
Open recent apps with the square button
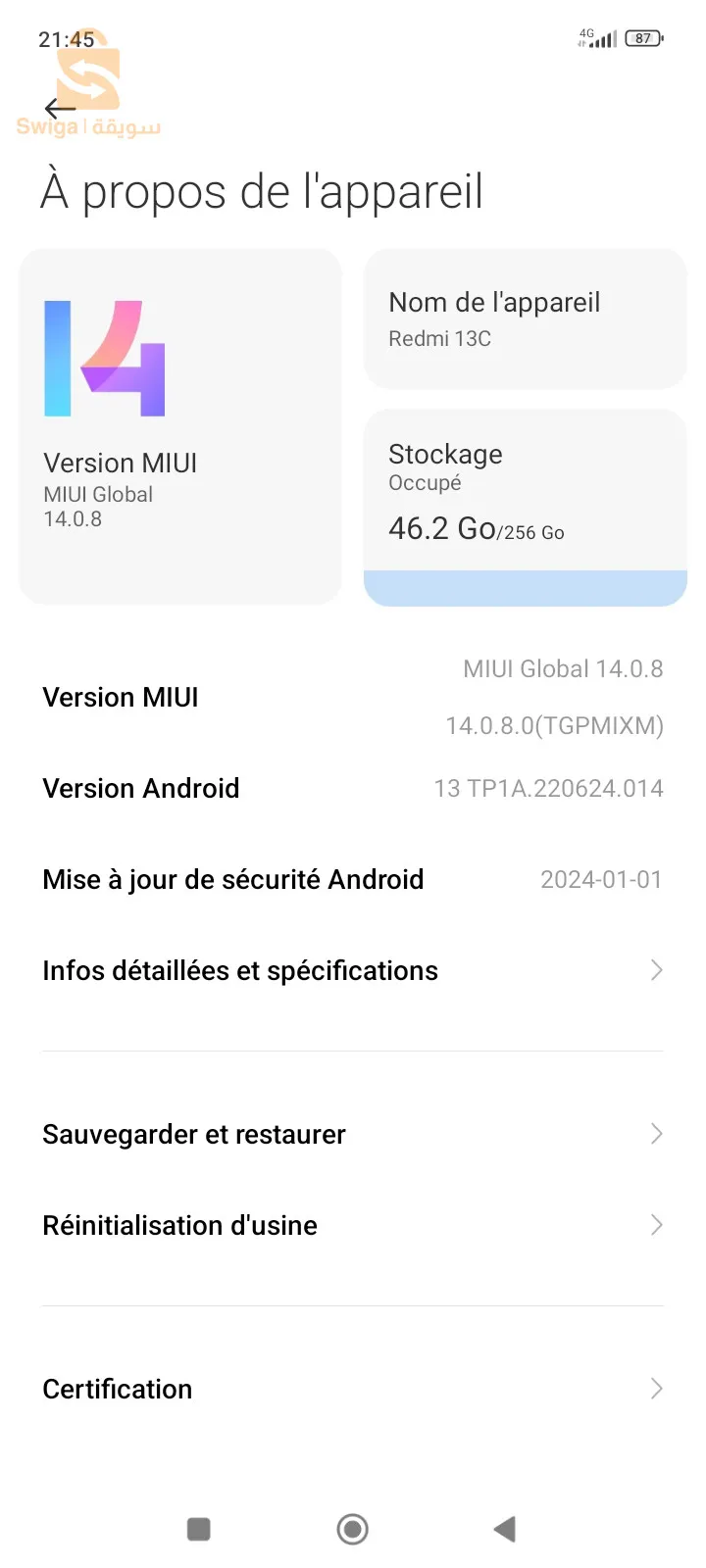[x=199, y=1529]
